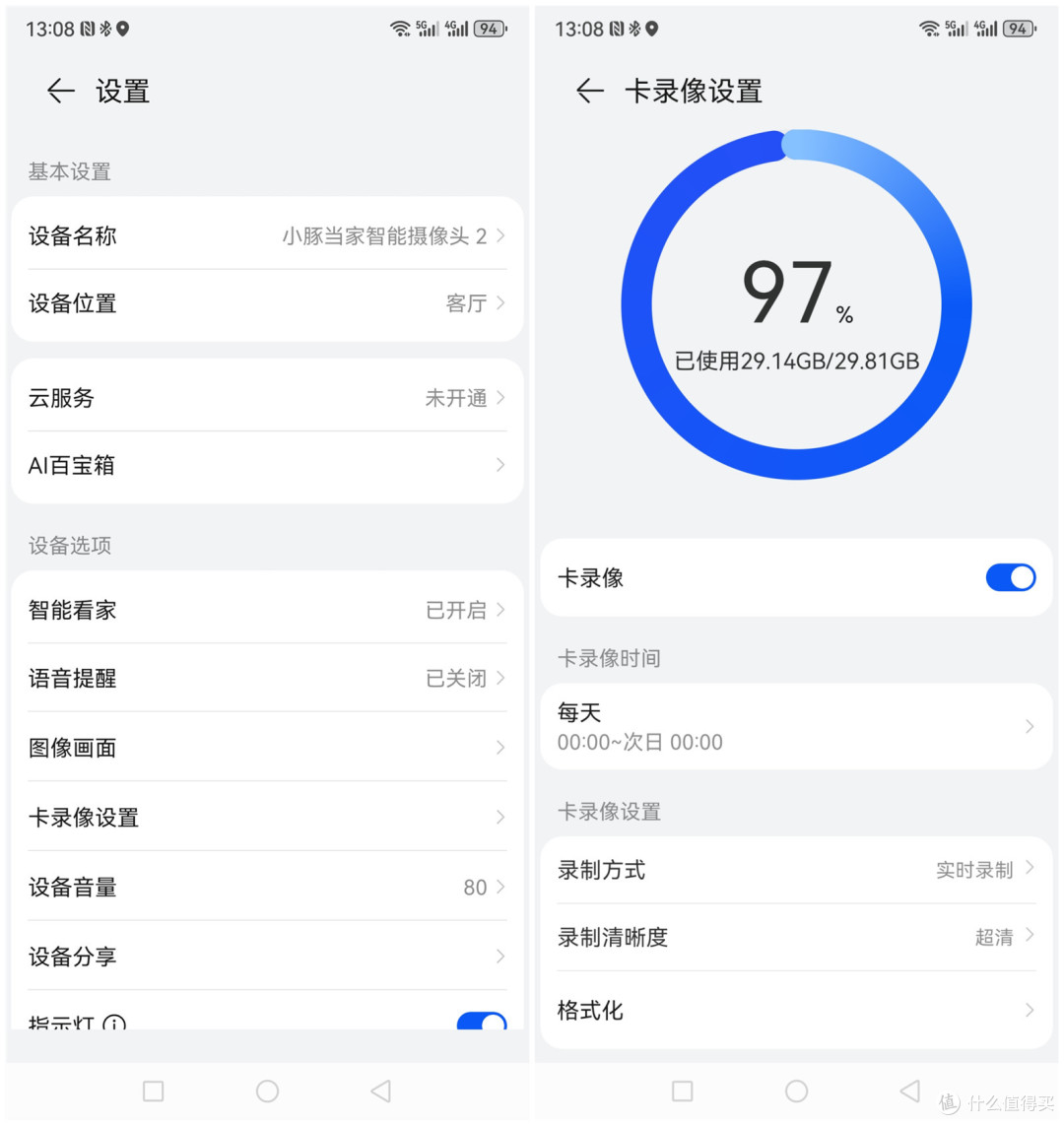
Task: Turn off the 卡录像 switch
Action: coord(1010,578)
